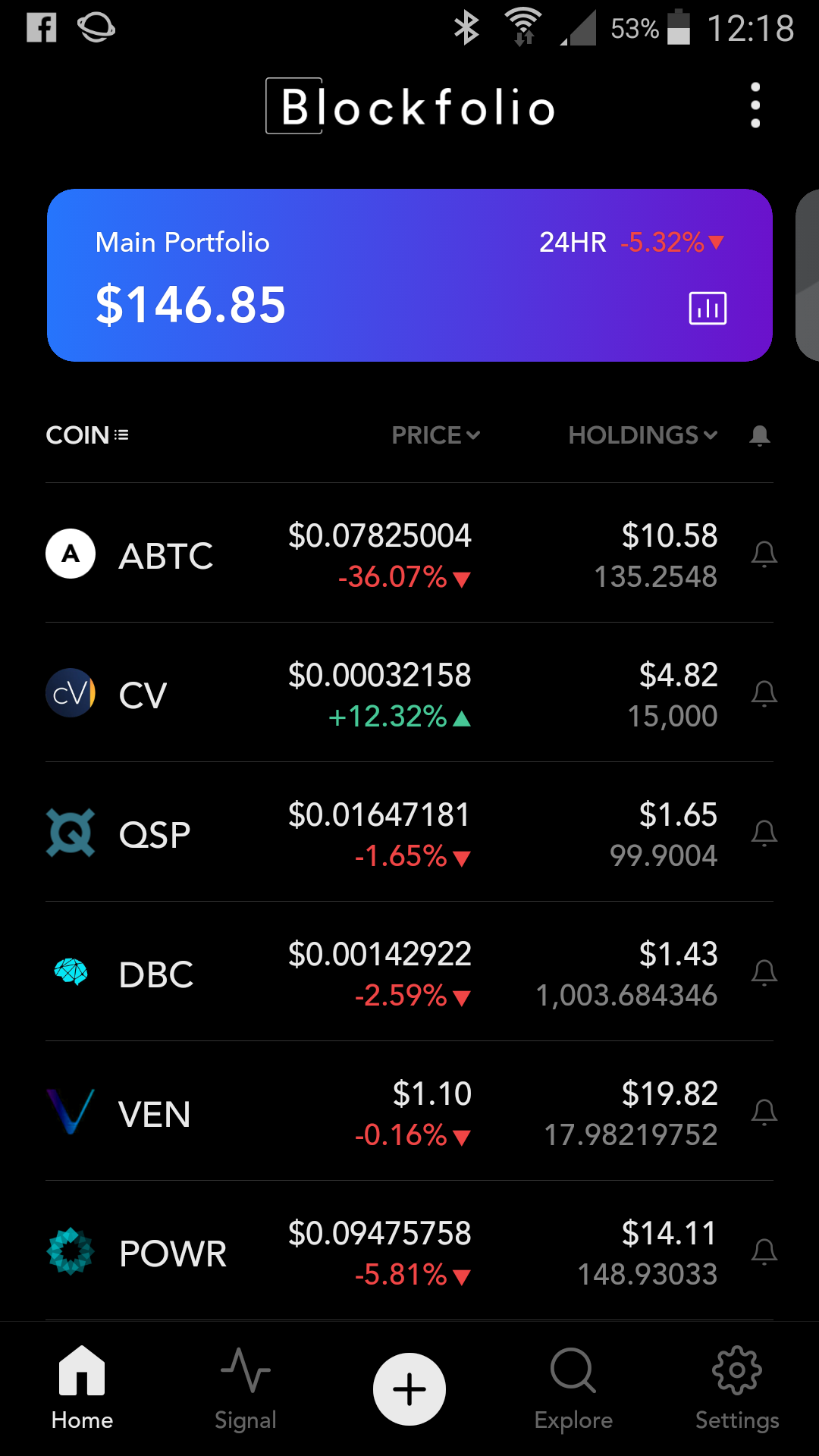Open POWR coin details
819x1456 pixels.
coord(173,1254)
